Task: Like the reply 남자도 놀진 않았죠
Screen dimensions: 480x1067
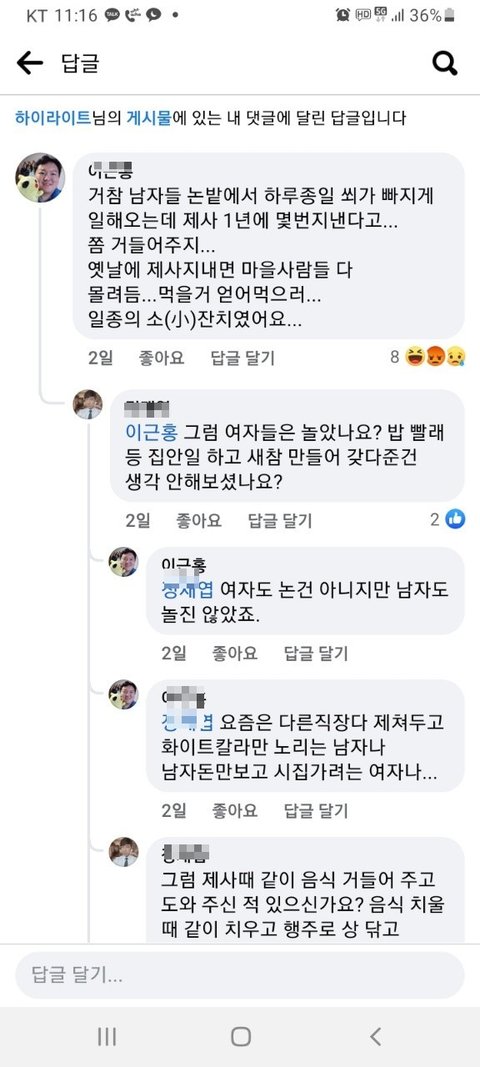Action: click(x=235, y=653)
